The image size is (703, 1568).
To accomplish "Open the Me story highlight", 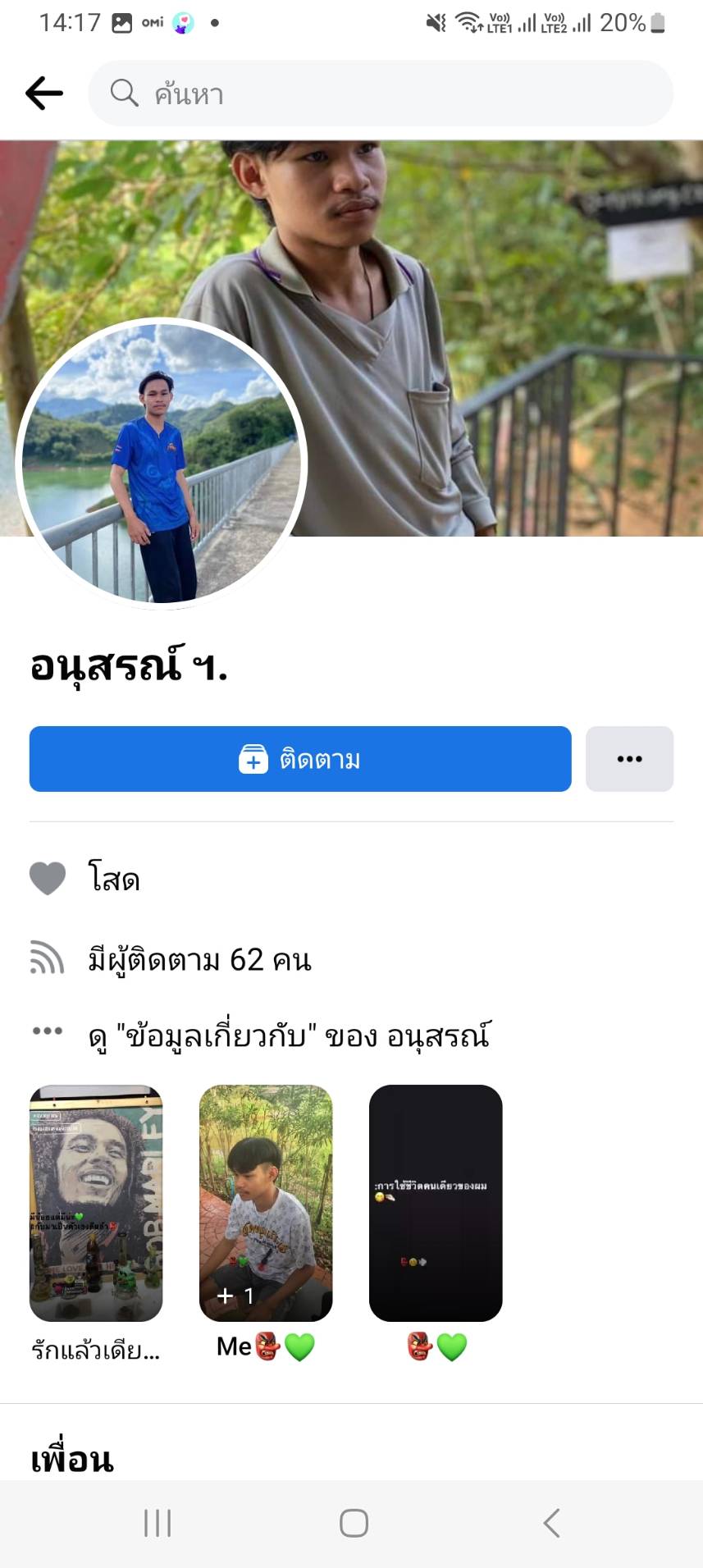I will point(266,1203).
